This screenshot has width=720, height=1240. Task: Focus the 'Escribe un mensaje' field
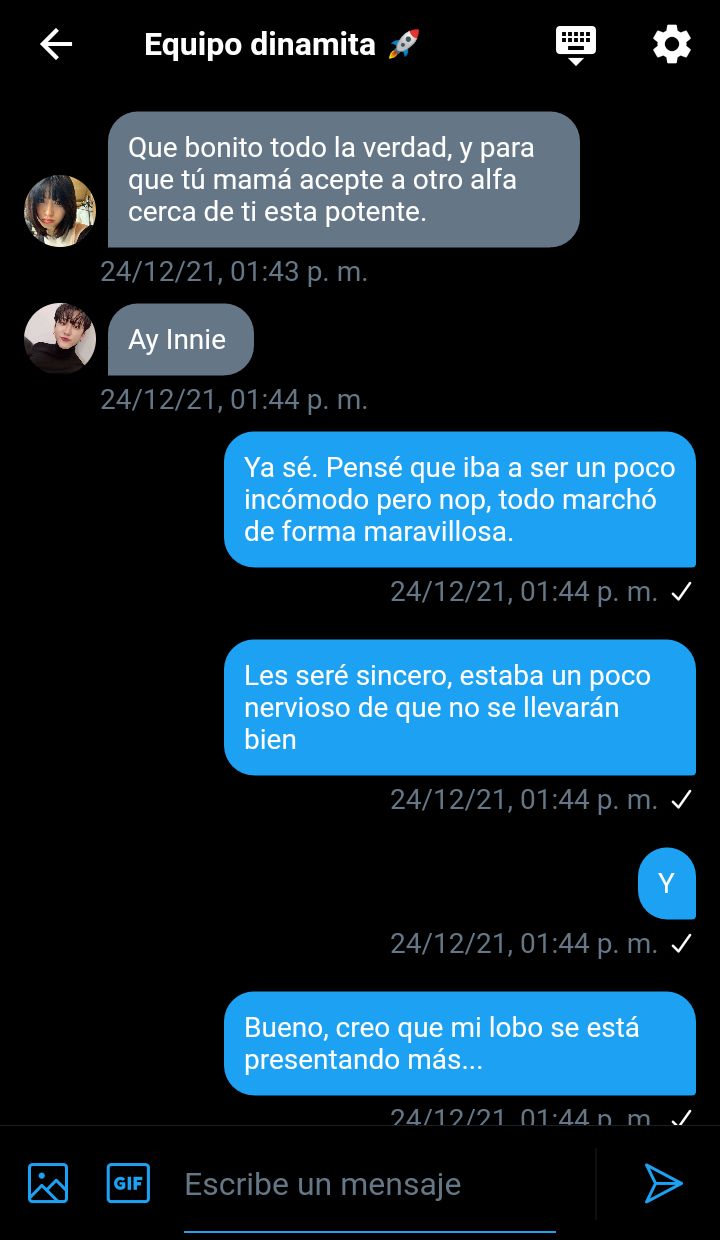(370, 1185)
